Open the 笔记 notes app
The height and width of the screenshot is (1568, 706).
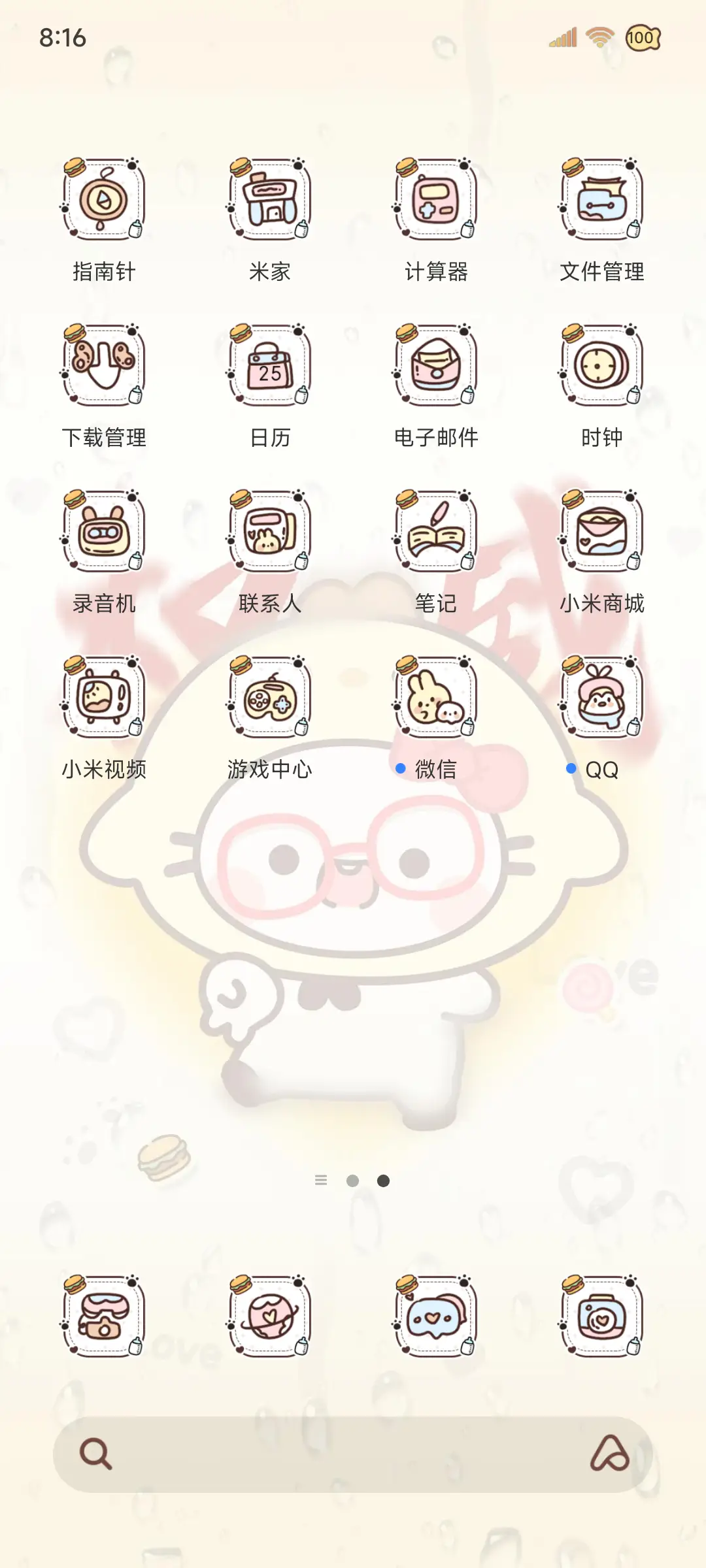click(x=435, y=531)
